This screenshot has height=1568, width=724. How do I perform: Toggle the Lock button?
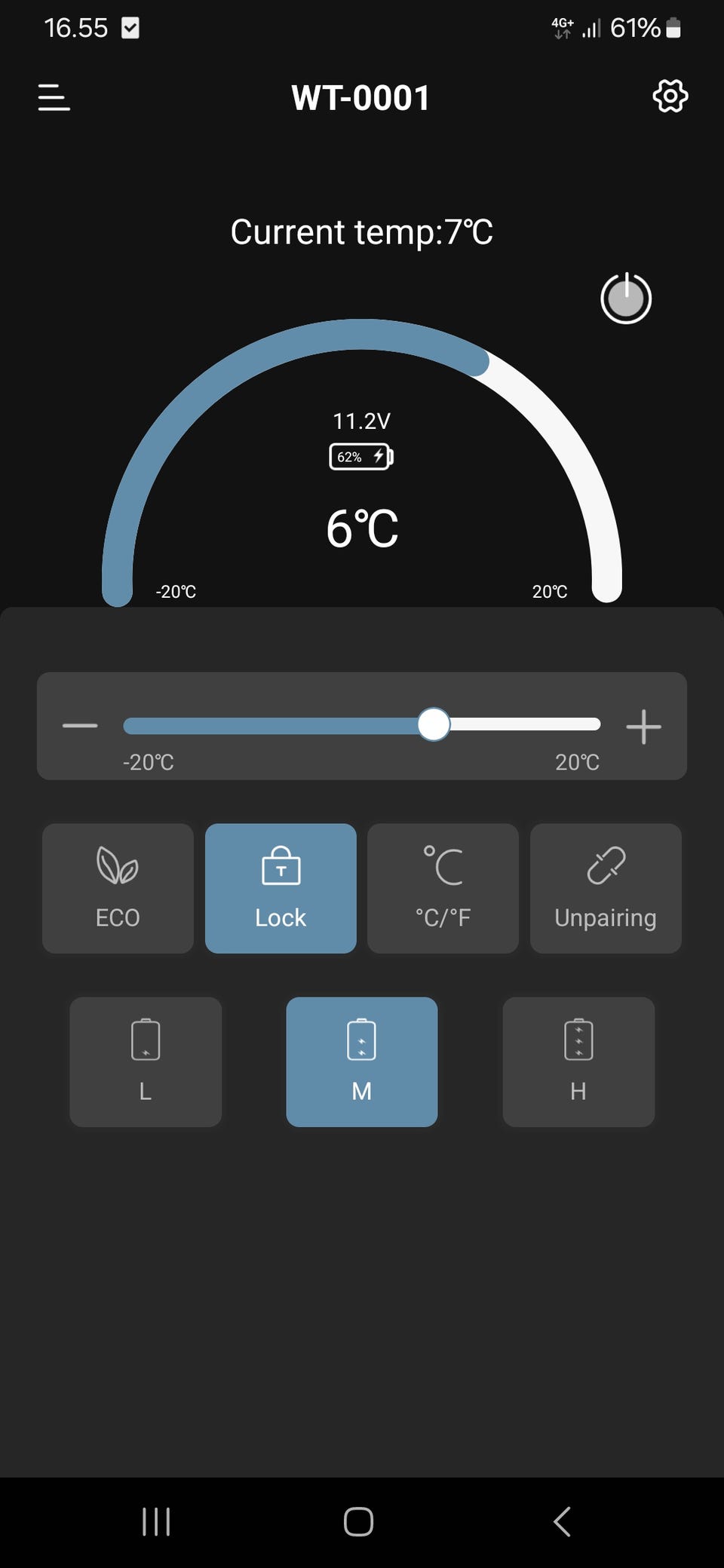pyautogui.click(x=281, y=888)
